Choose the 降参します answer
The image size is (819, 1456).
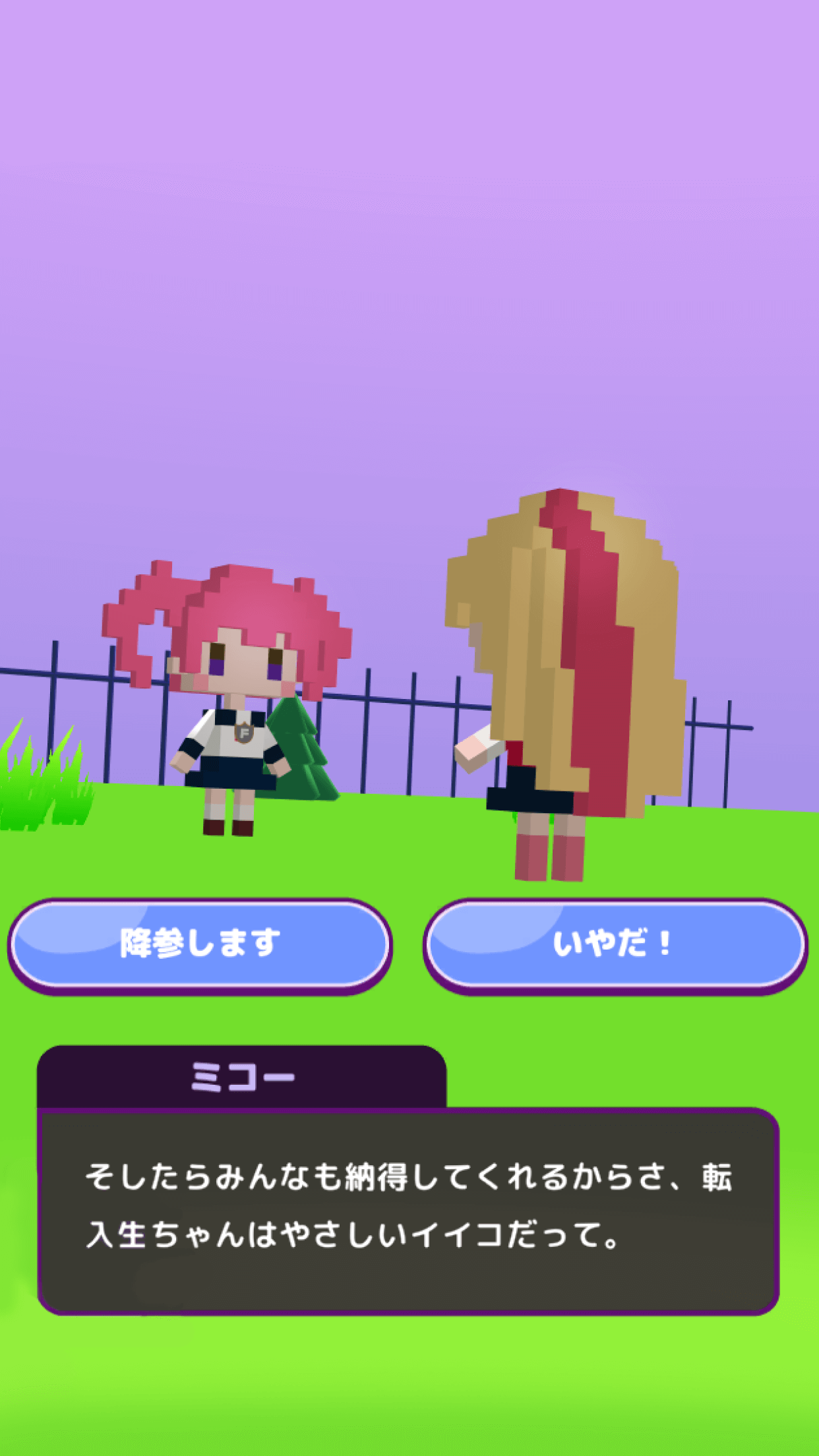click(200, 944)
